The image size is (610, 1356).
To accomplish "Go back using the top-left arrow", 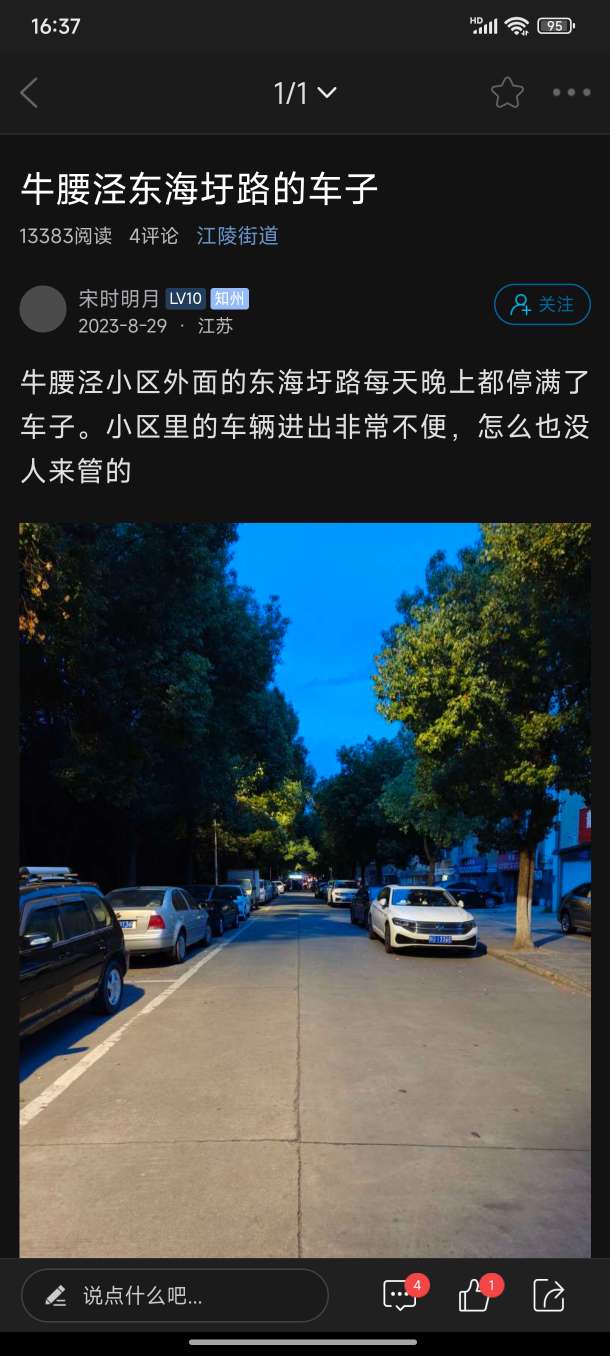I will (29, 93).
